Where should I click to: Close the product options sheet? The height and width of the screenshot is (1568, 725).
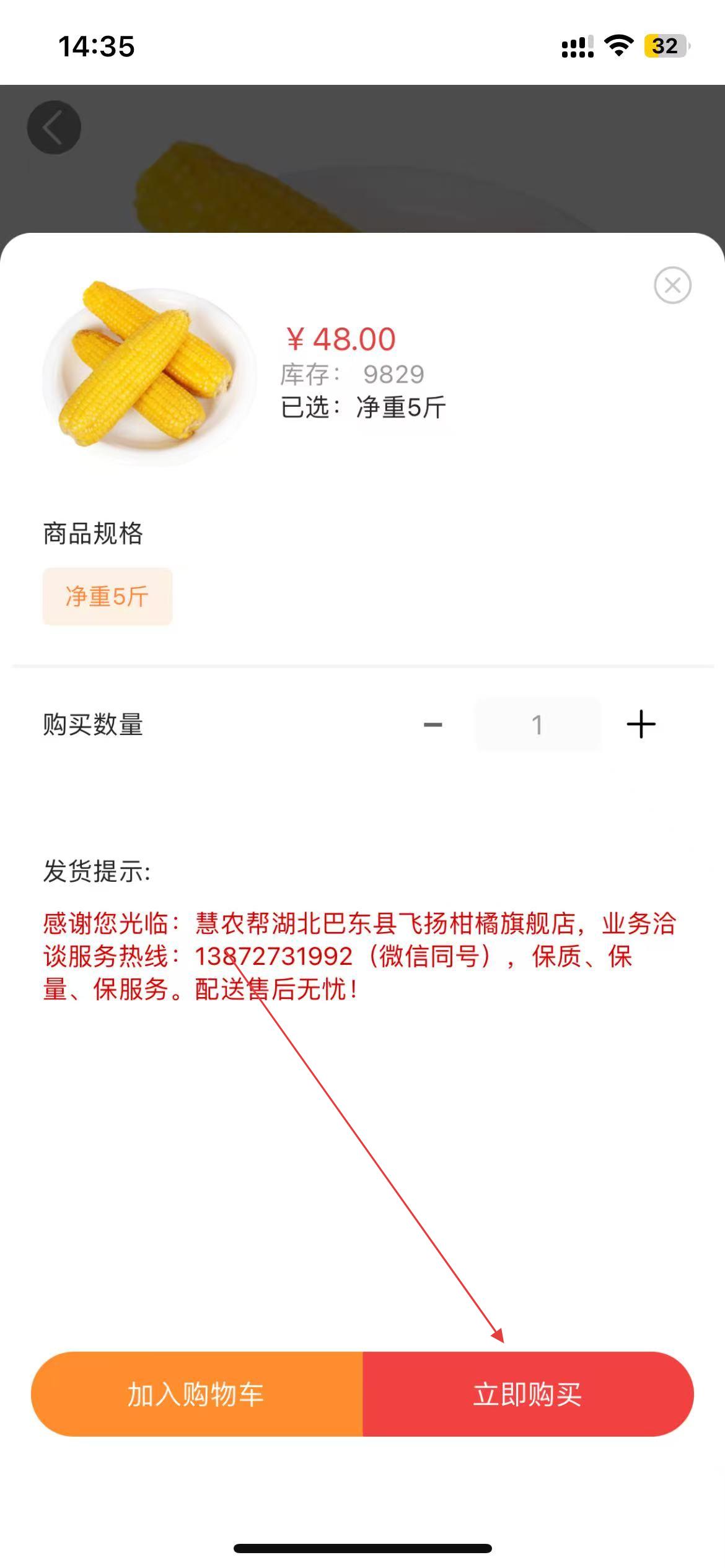pos(672,285)
